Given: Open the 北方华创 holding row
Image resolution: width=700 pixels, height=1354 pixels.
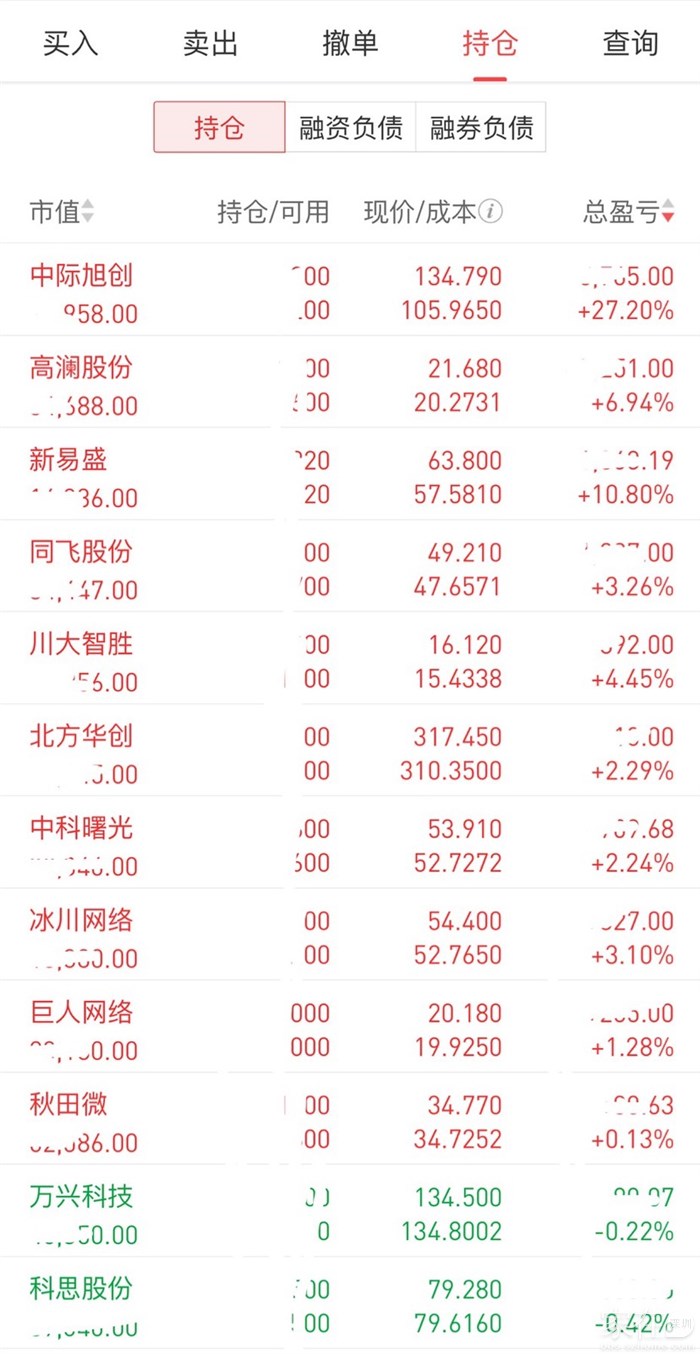Looking at the screenshot, I should (x=350, y=753).
